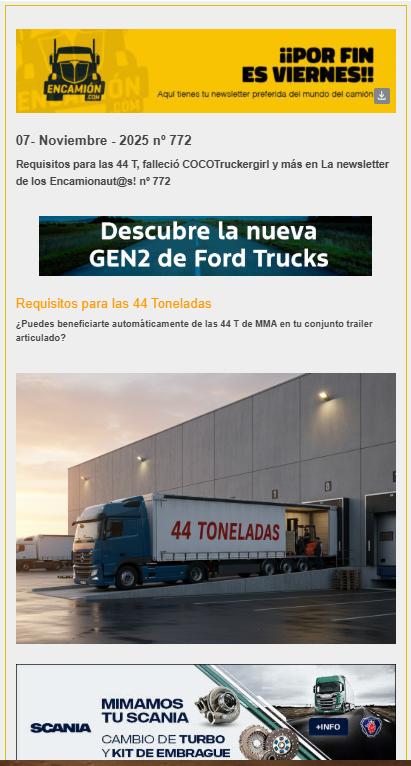Tap the Scania +INFO button
The image size is (411, 766).
point(328,727)
